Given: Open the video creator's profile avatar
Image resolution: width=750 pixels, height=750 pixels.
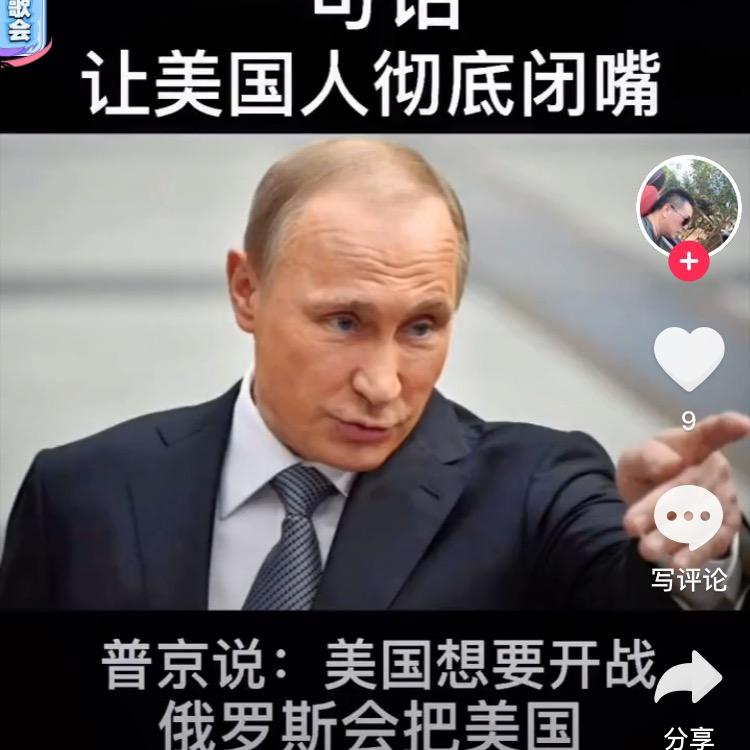Looking at the screenshot, I should point(688,208).
